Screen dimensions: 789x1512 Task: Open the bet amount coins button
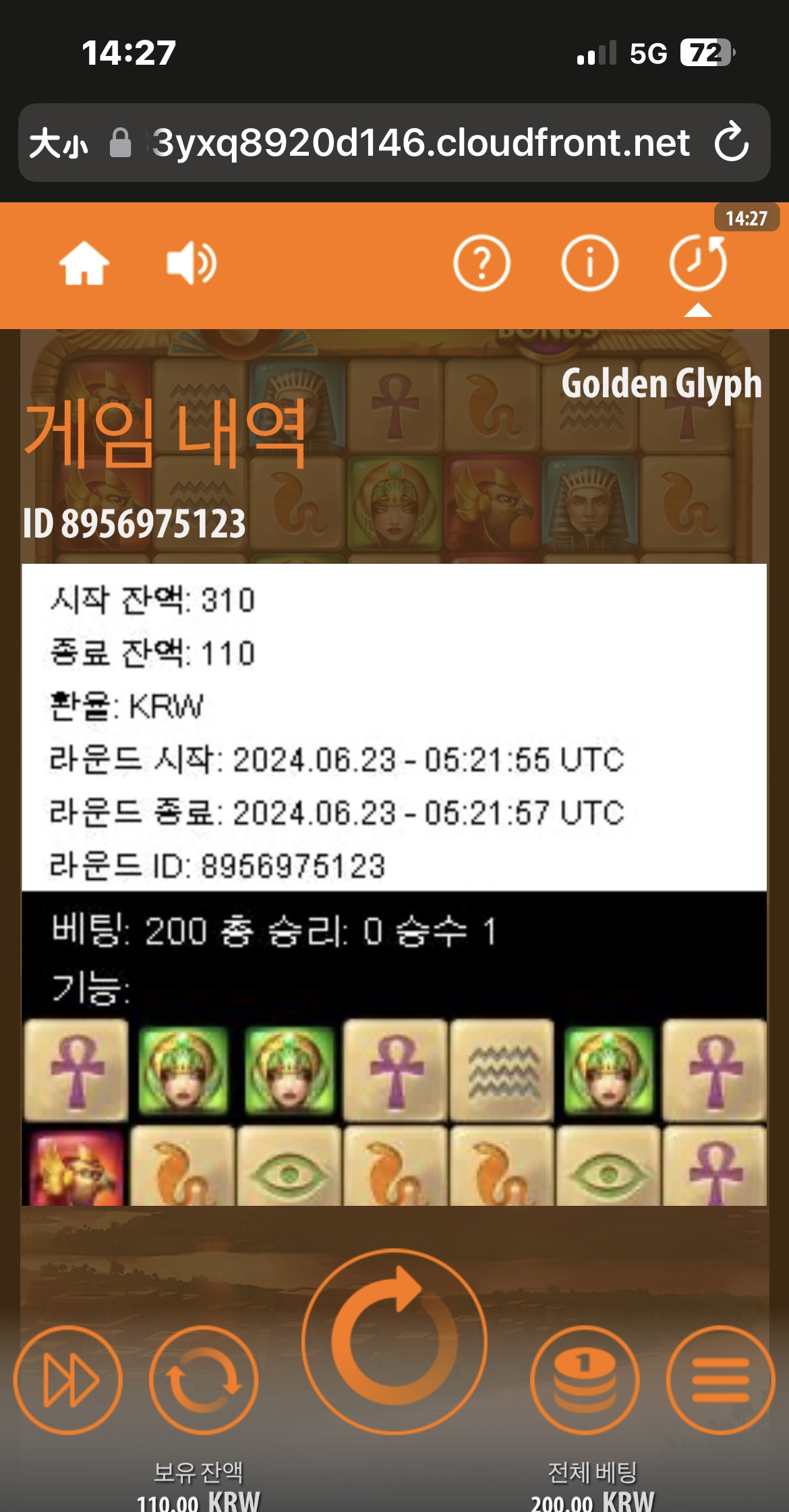(585, 1380)
